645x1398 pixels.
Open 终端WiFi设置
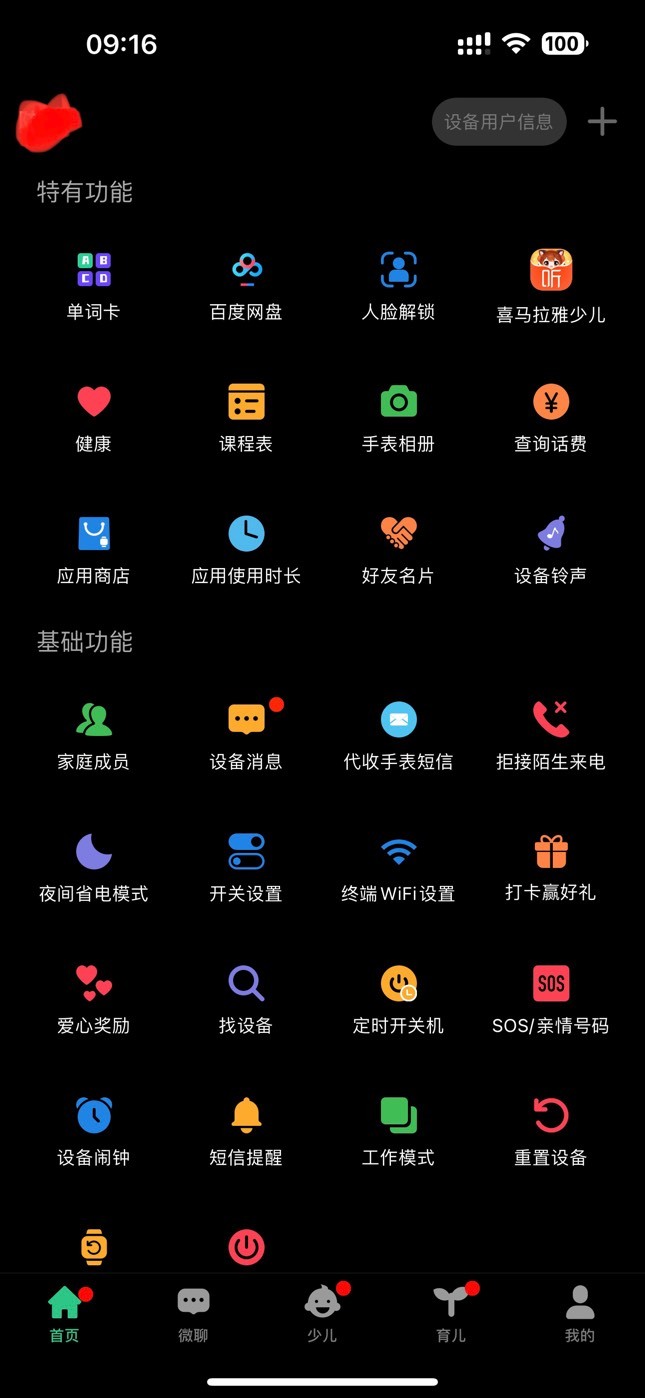coord(398,868)
